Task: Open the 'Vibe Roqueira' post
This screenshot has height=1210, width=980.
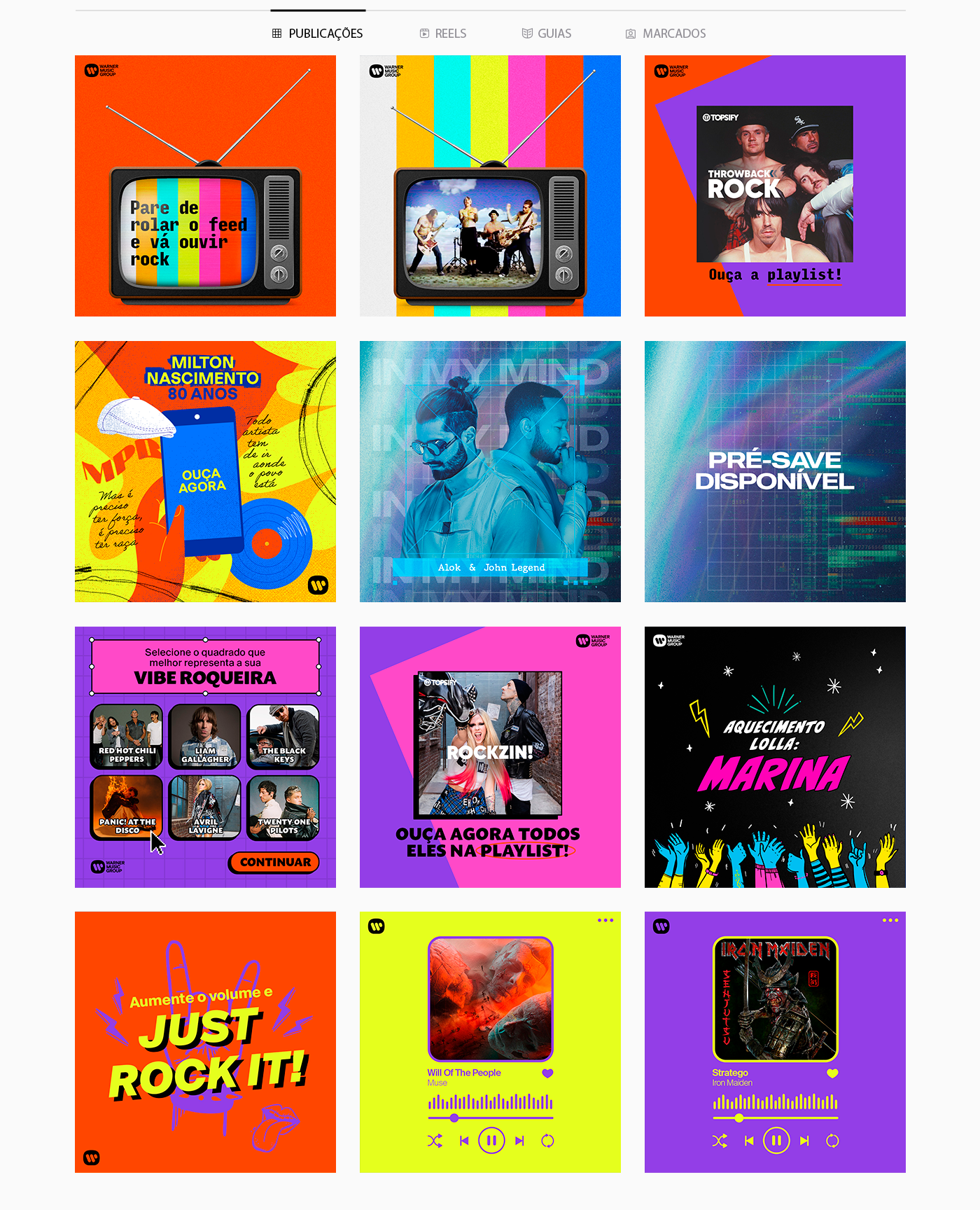Action: pyautogui.click(x=205, y=757)
